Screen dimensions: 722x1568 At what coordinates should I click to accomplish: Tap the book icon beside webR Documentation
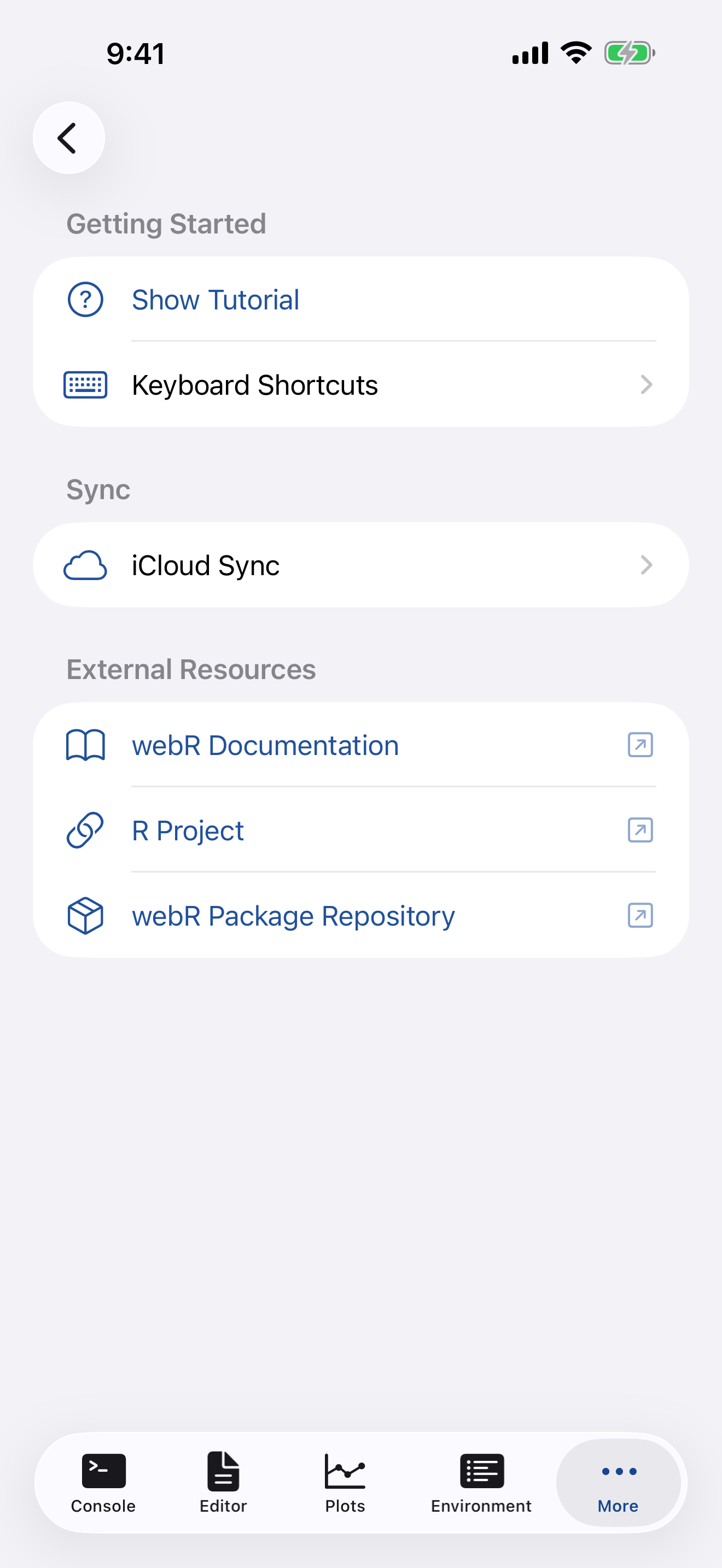tap(85, 744)
